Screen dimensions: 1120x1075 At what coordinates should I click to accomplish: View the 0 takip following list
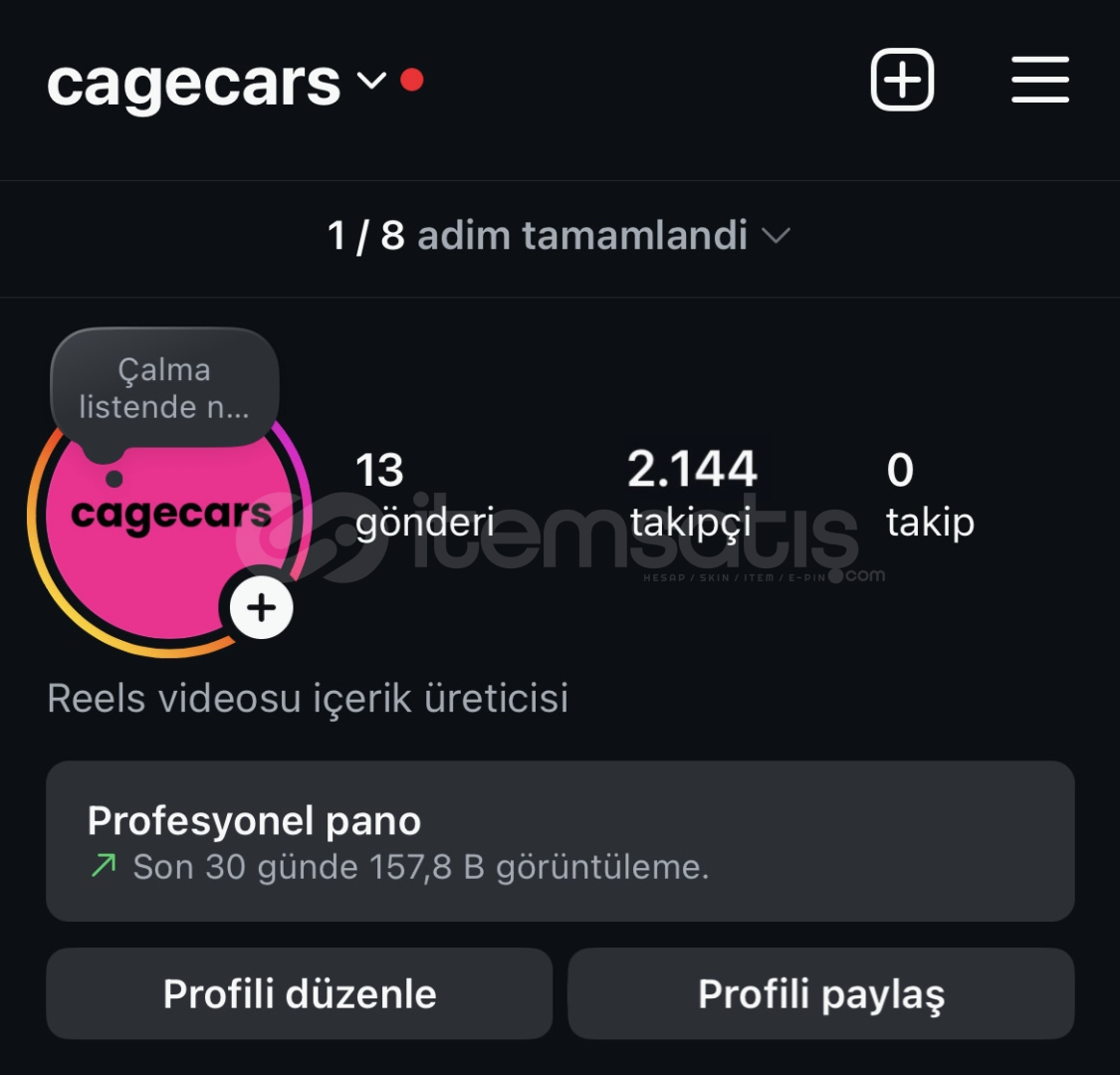pos(928,495)
